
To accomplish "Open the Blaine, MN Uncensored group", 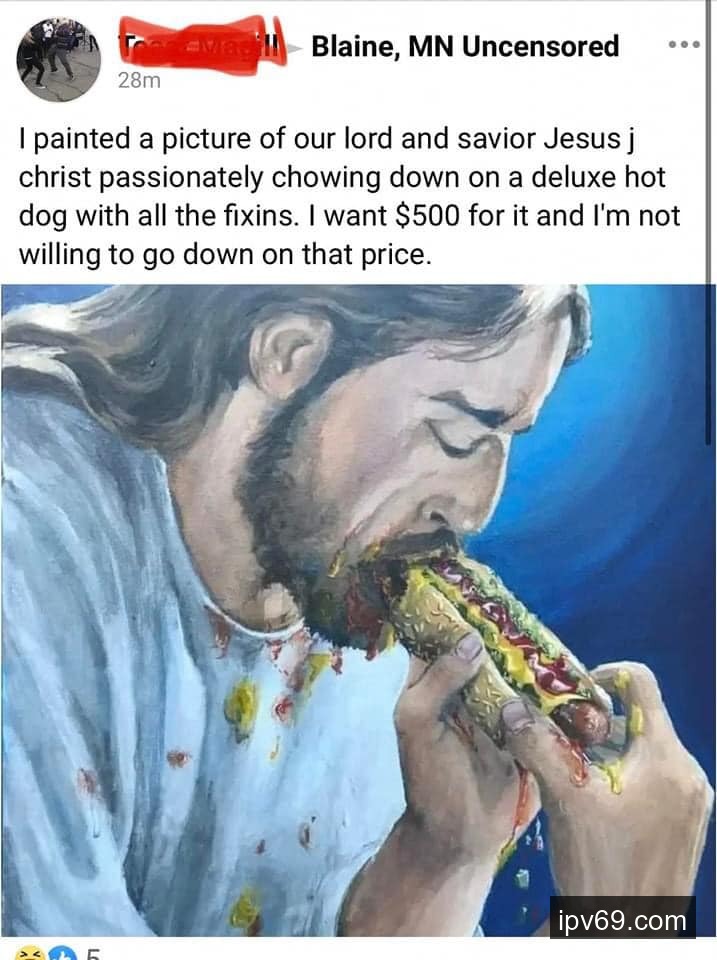I will 465,46.
